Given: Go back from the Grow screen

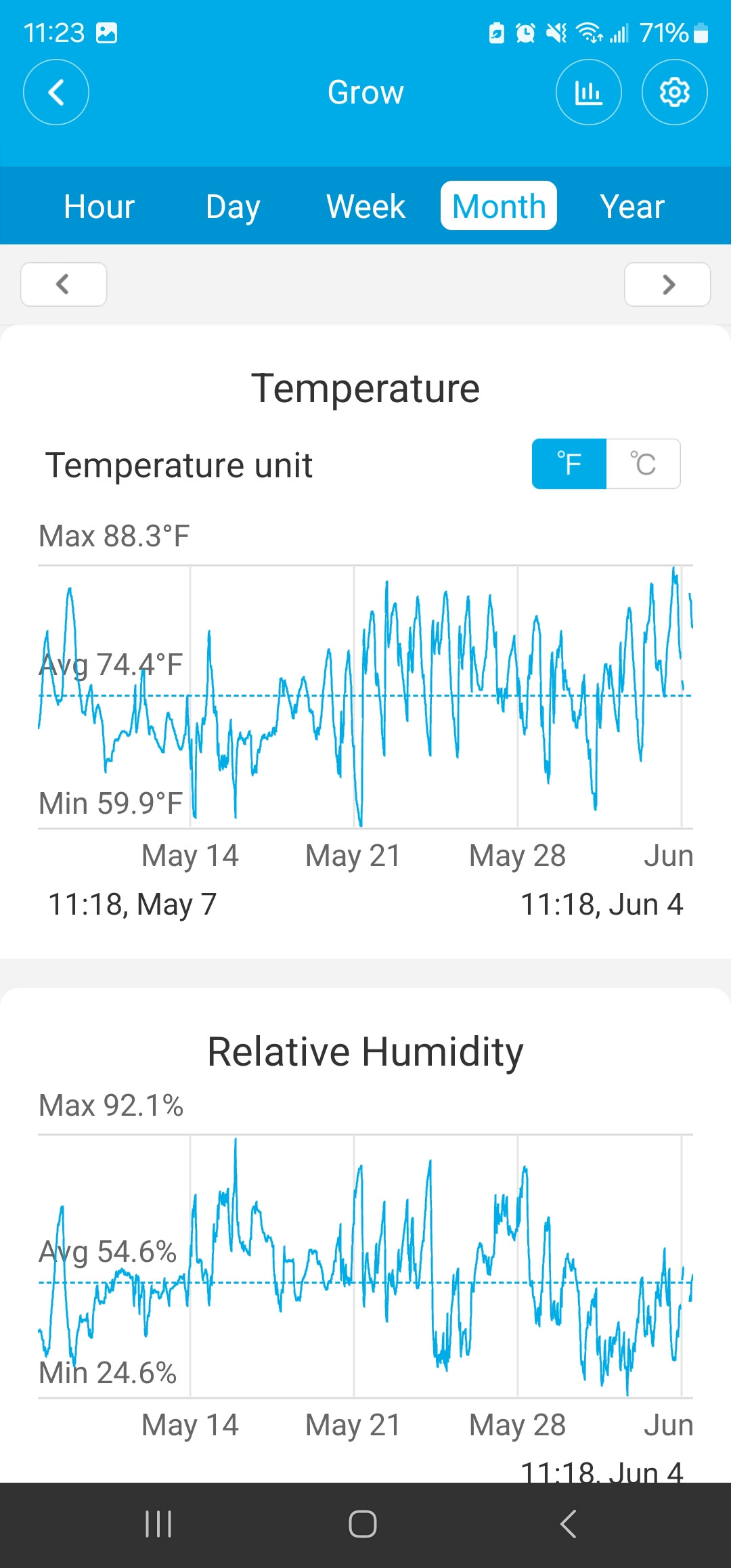Looking at the screenshot, I should click(56, 92).
